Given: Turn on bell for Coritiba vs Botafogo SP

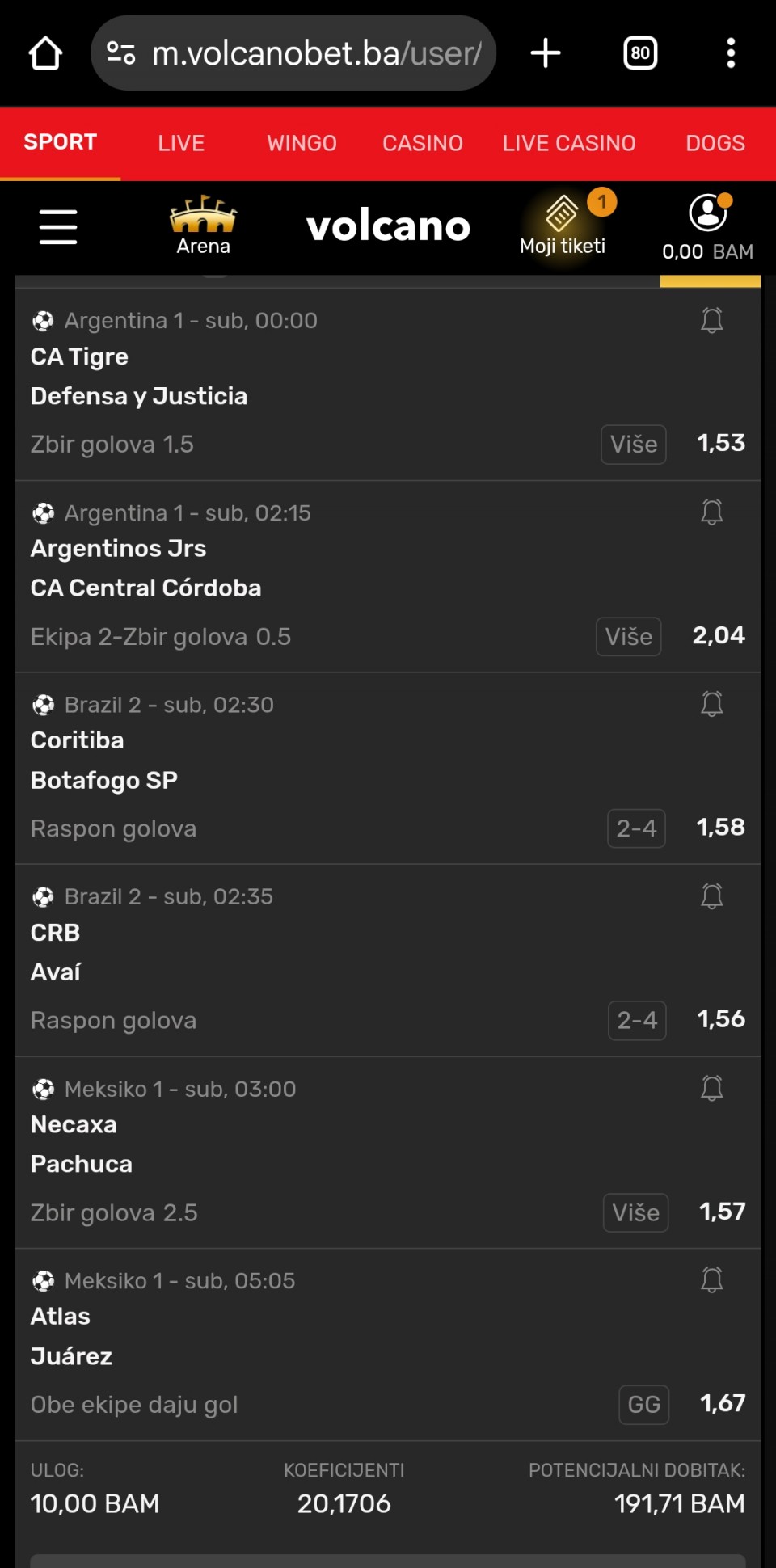Looking at the screenshot, I should tap(711, 704).
